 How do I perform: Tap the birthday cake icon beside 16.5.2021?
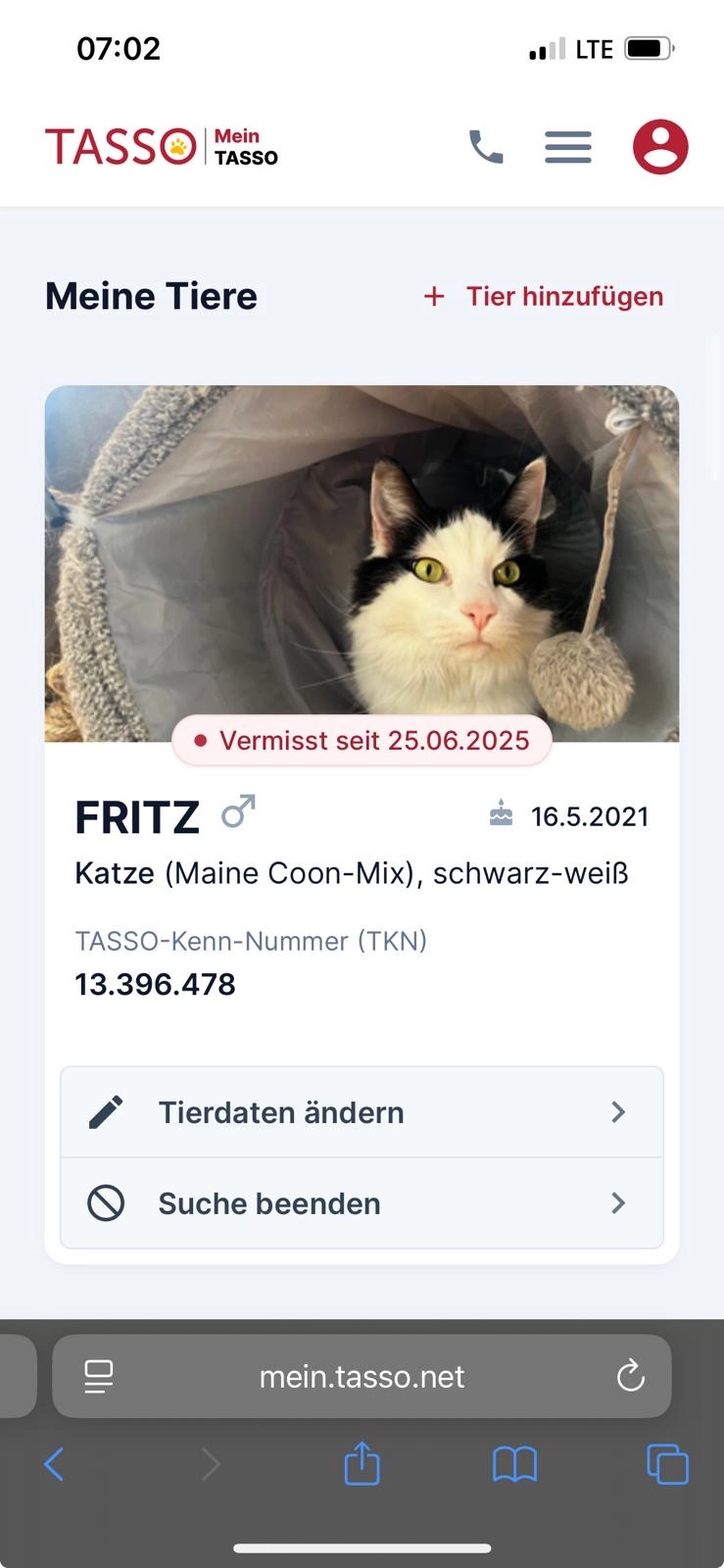[x=501, y=814]
